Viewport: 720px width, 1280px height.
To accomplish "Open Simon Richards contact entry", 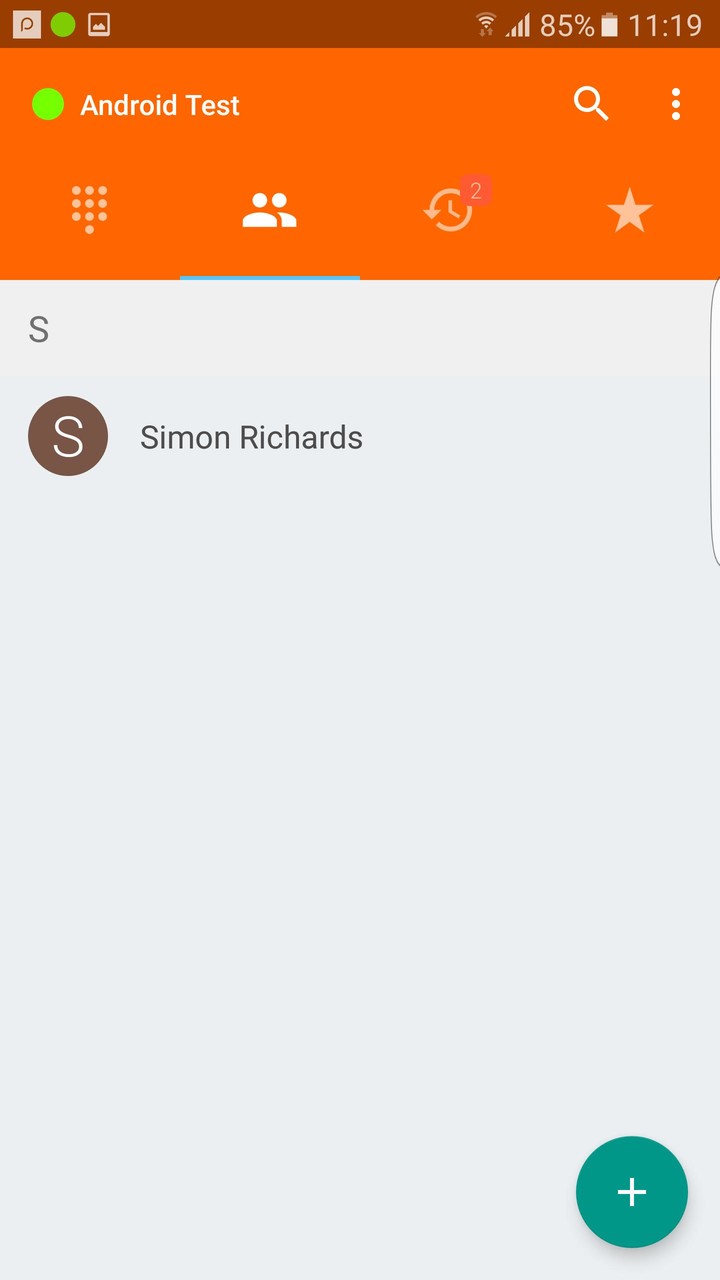I will 251,437.
